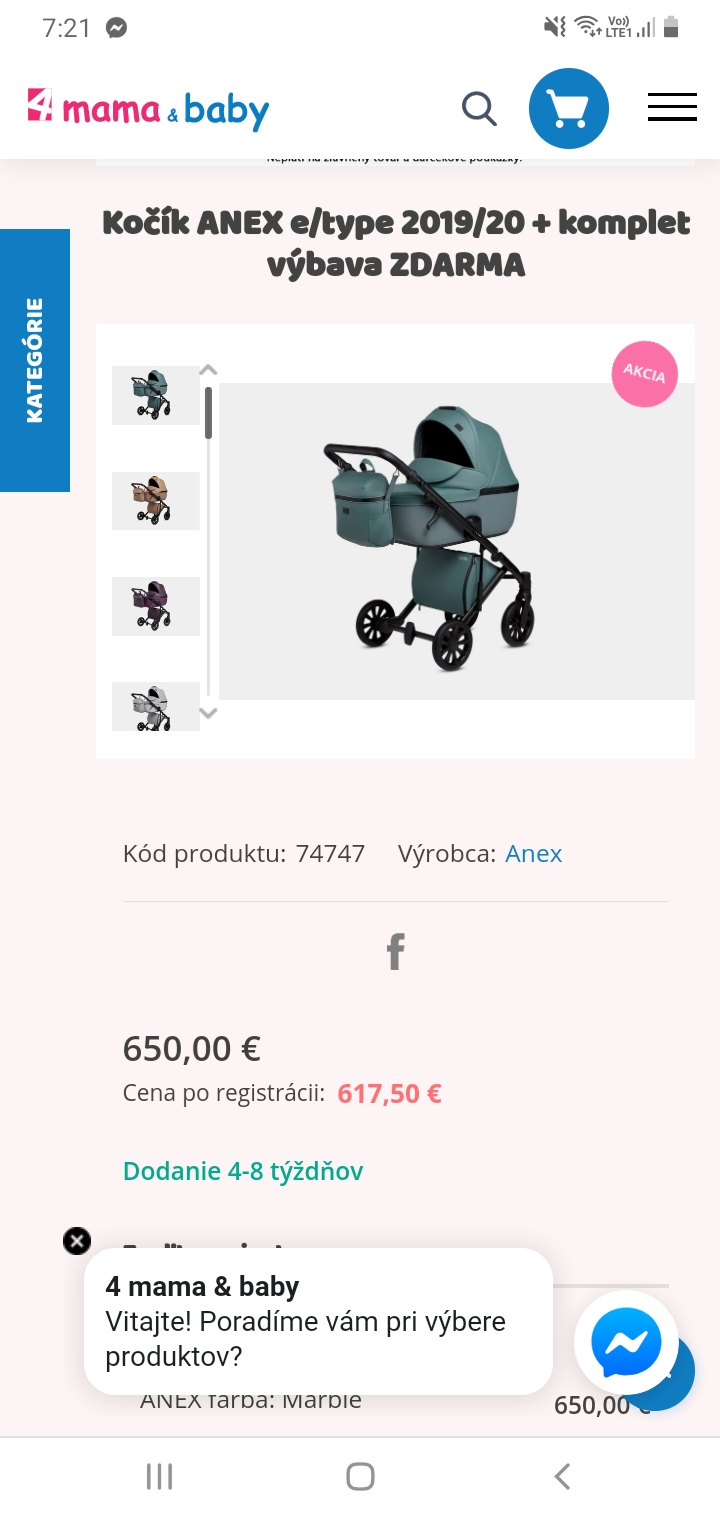Image resolution: width=720 pixels, height=1520 pixels.
Task: Open the Anex manufacturer link
Action: click(x=533, y=853)
